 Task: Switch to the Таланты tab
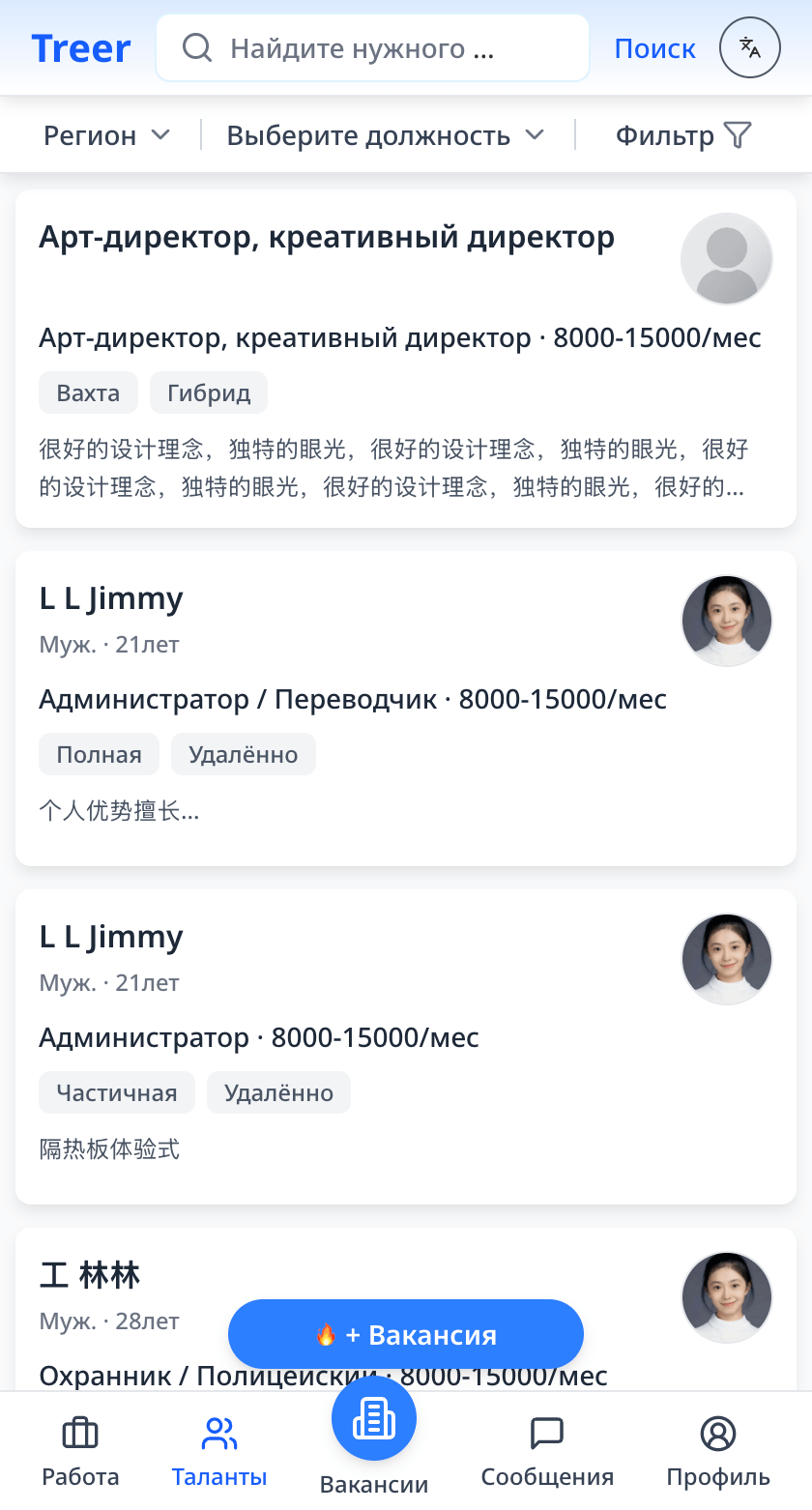(219, 1452)
